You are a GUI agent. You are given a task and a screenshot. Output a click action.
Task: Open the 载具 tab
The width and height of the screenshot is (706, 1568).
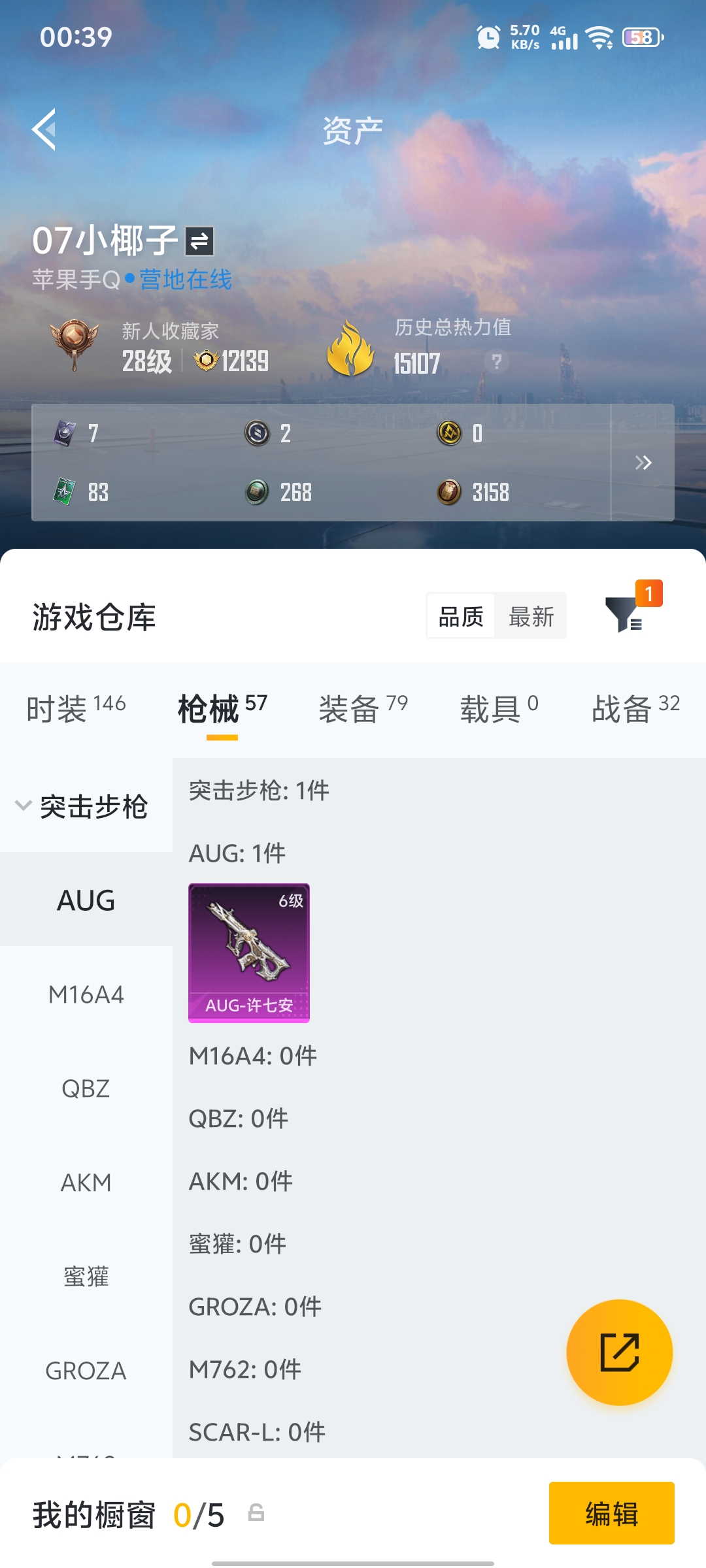499,709
